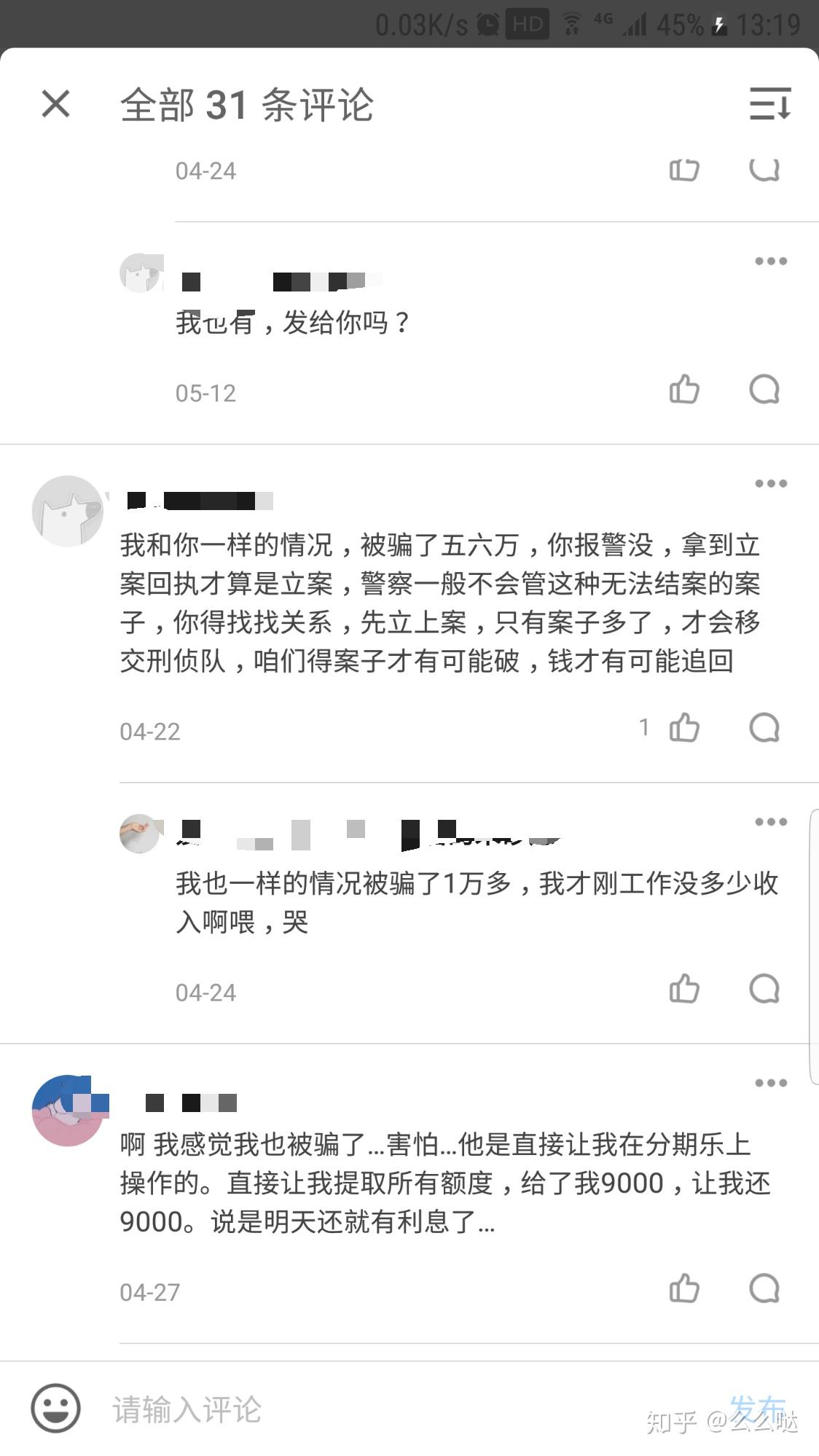Image resolution: width=819 pixels, height=1456 pixels.
Task: Reply to the 05-12 comment "我也有，发给你吗？"
Action: [x=764, y=389]
